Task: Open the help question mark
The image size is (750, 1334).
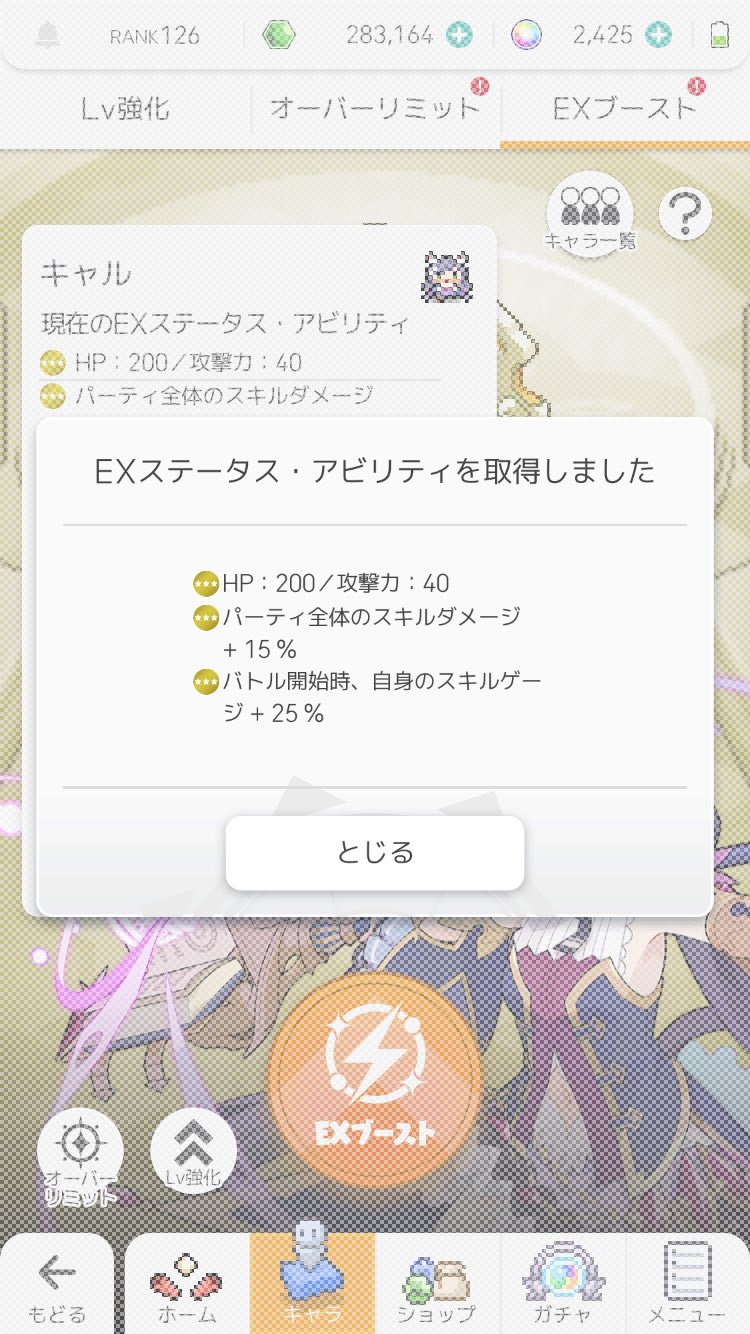Action: [685, 214]
